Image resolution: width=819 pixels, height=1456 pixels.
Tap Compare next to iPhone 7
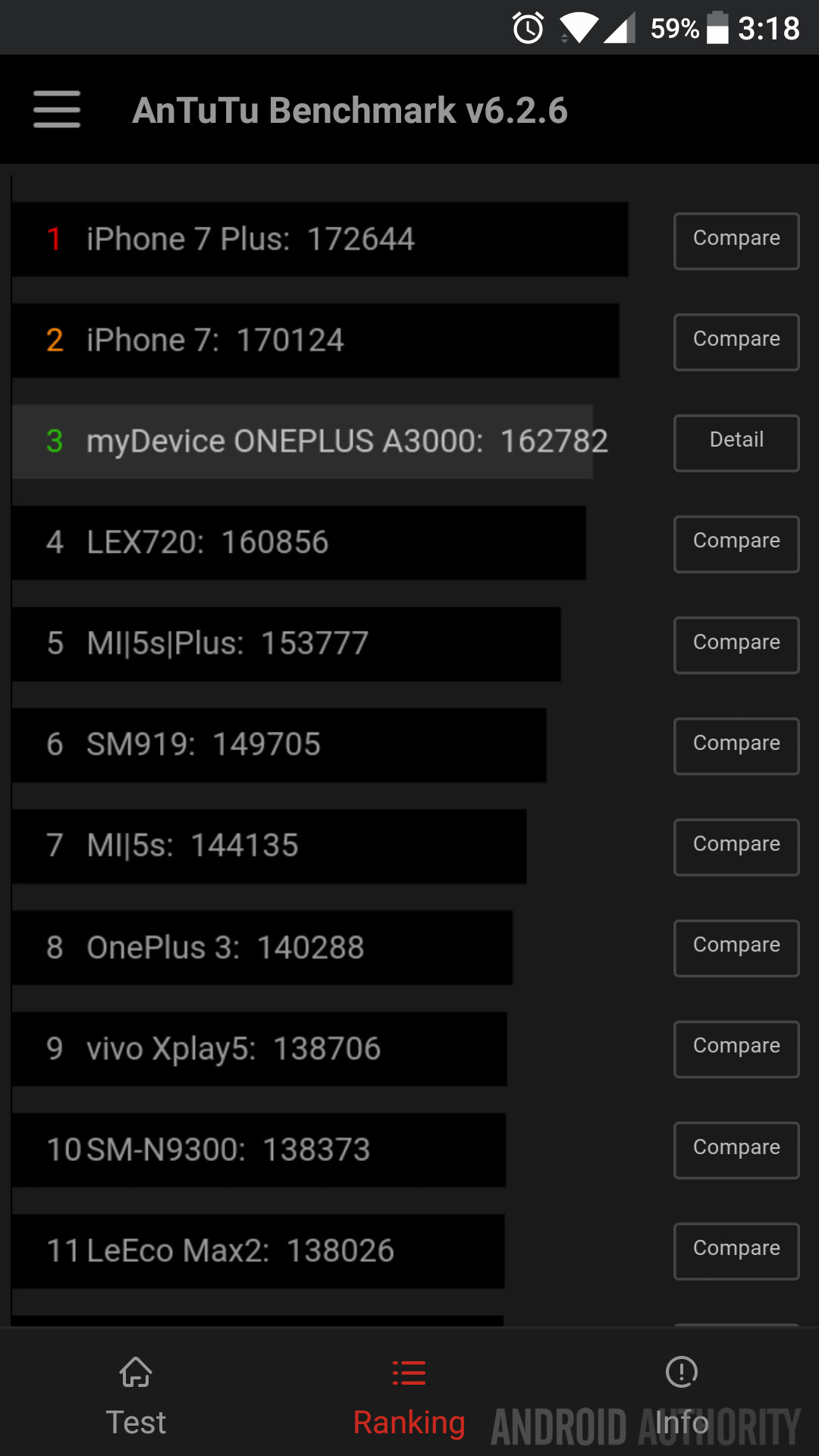(736, 342)
